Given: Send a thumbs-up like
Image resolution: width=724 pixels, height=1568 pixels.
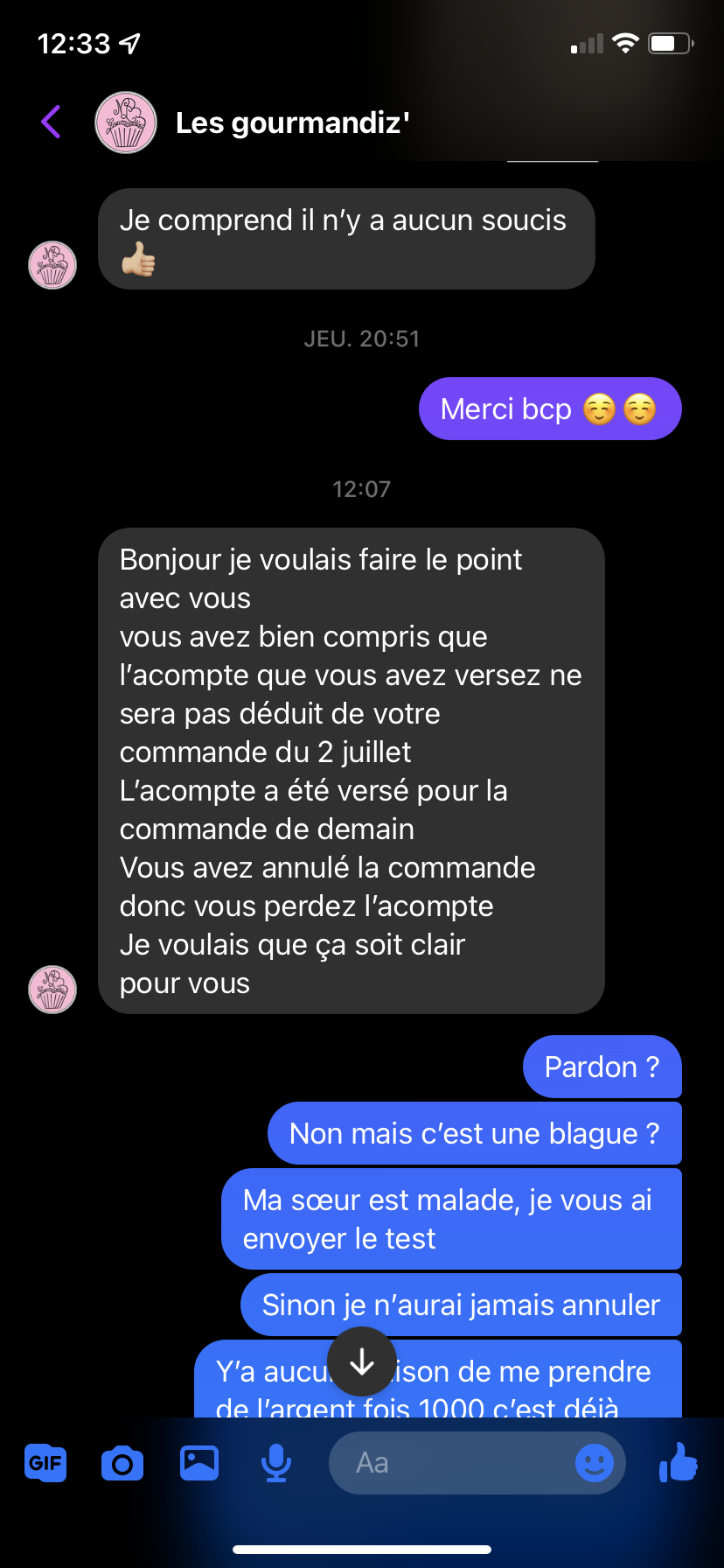Looking at the screenshot, I should (679, 1461).
